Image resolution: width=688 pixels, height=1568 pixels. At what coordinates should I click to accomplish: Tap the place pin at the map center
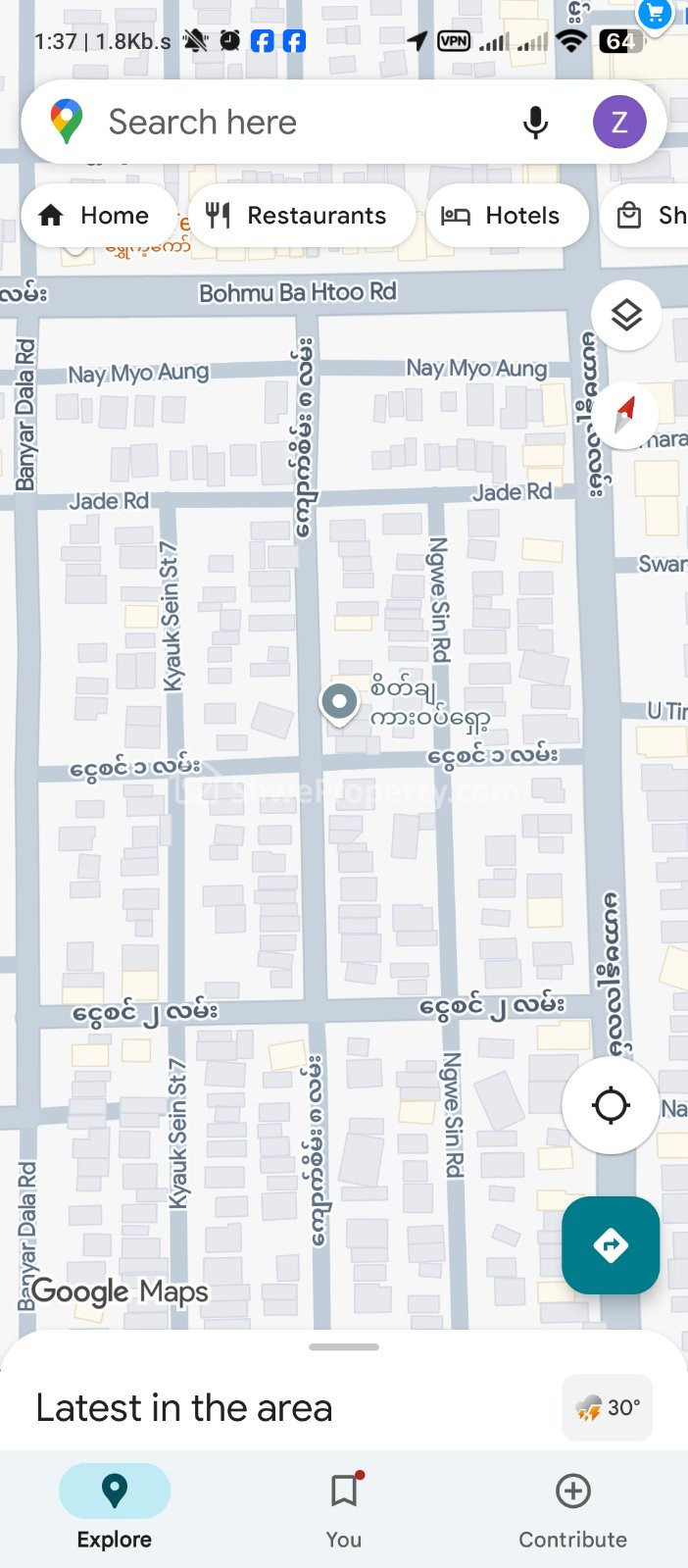tap(339, 702)
